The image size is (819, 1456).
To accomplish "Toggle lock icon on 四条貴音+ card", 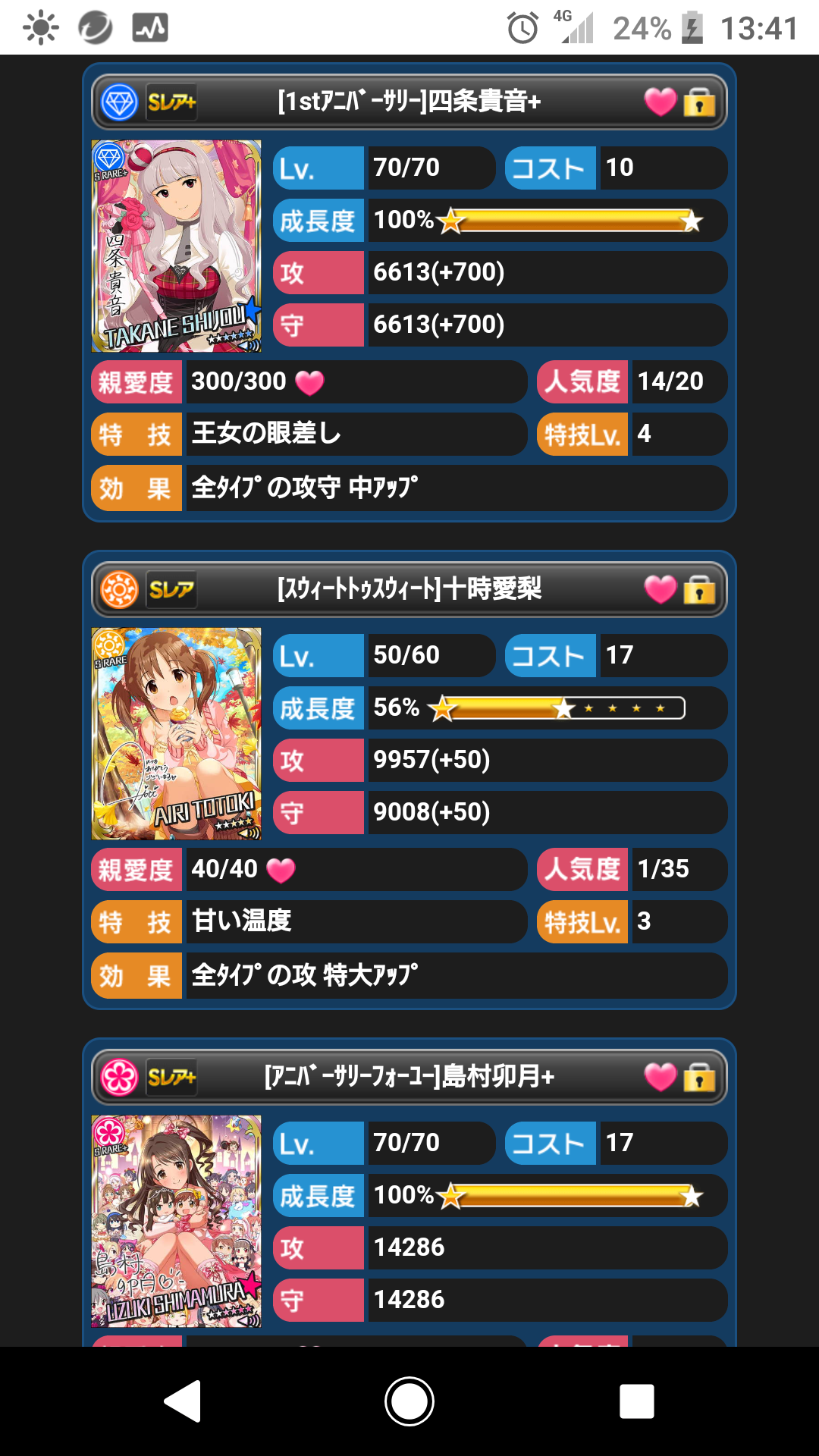I will pyautogui.click(x=699, y=102).
